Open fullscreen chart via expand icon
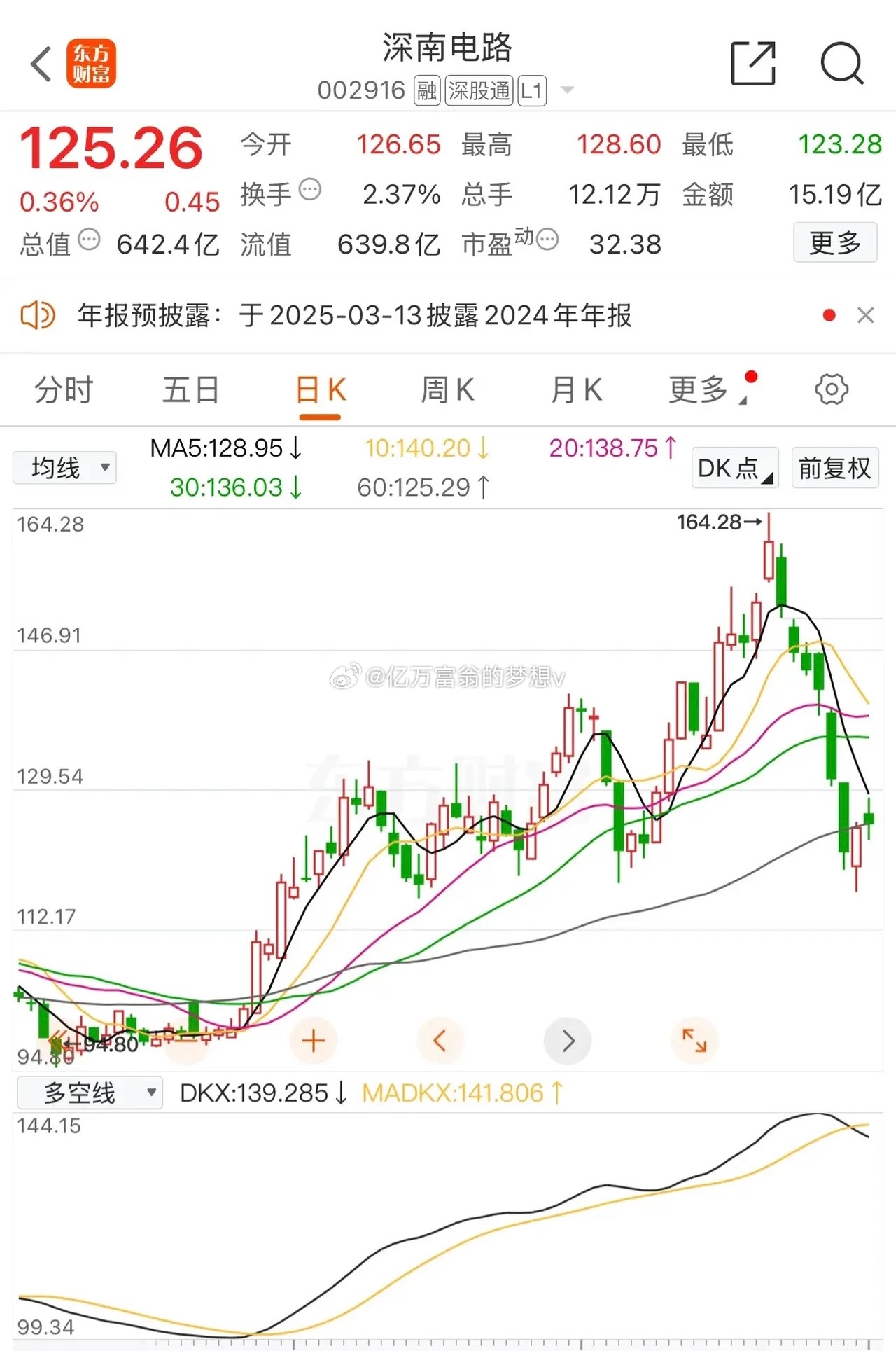896x1351 pixels. 694,1041
